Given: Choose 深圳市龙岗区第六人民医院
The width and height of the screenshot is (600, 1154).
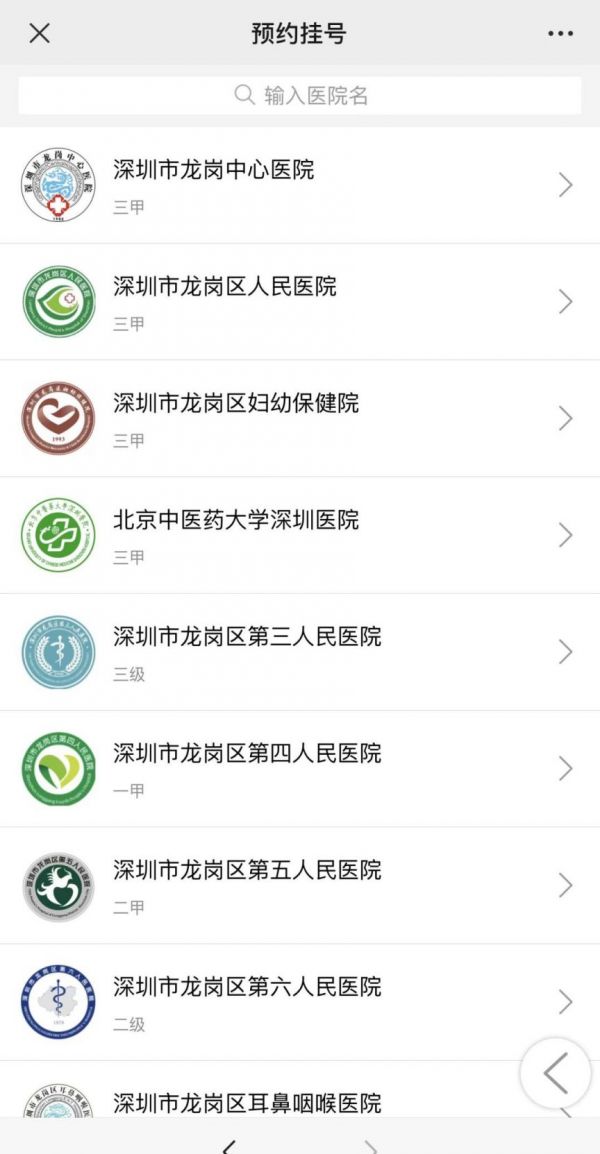Looking at the screenshot, I should [x=300, y=1002].
